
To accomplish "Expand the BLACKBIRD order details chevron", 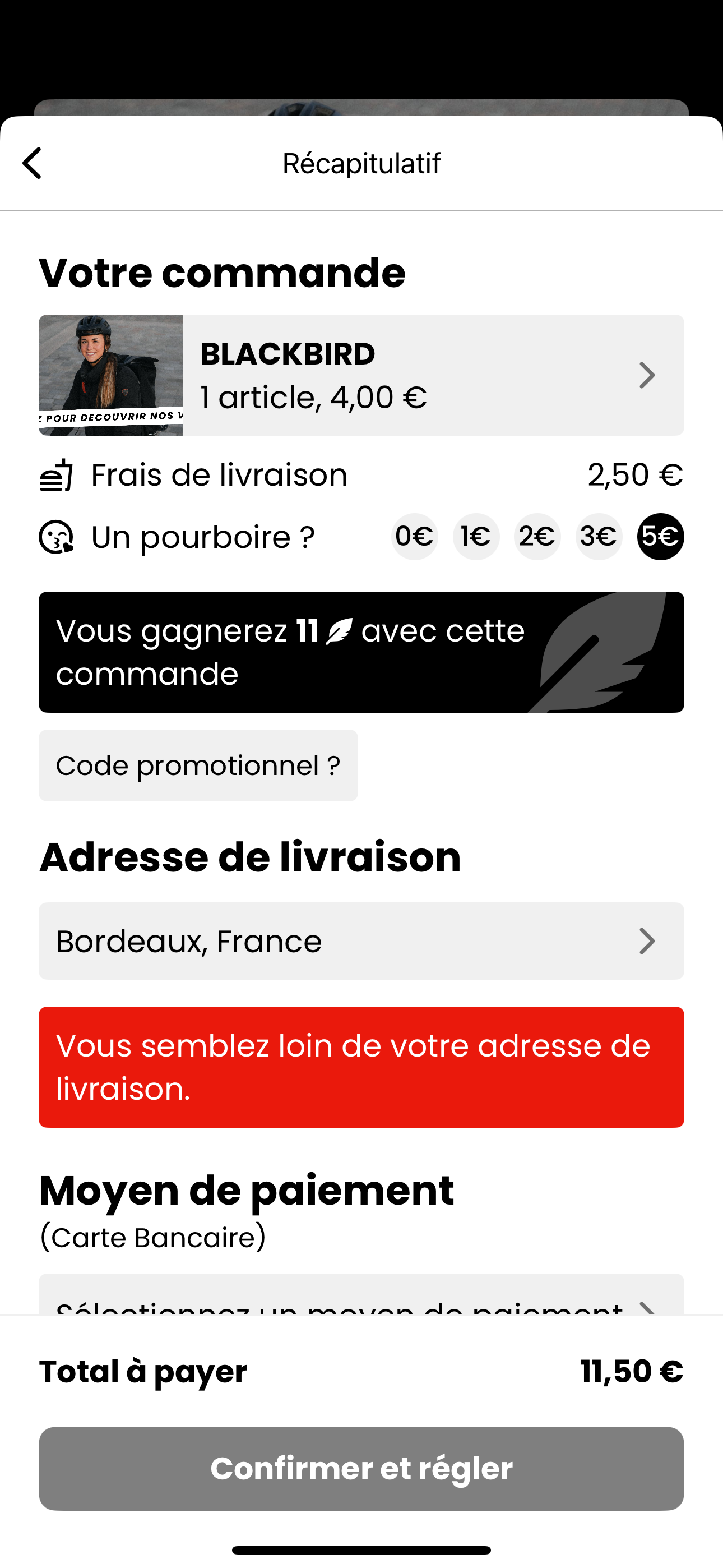I will pyautogui.click(x=647, y=375).
